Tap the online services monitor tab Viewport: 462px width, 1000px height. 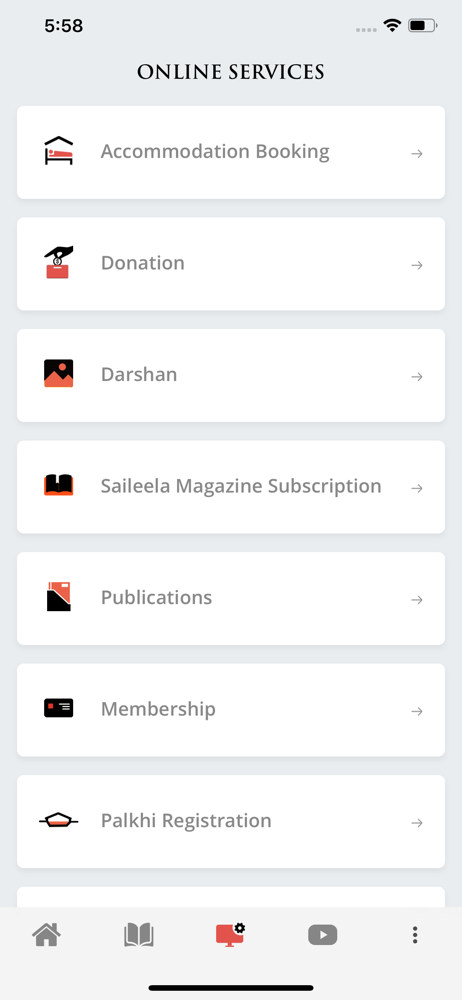(x=230, y=934)
